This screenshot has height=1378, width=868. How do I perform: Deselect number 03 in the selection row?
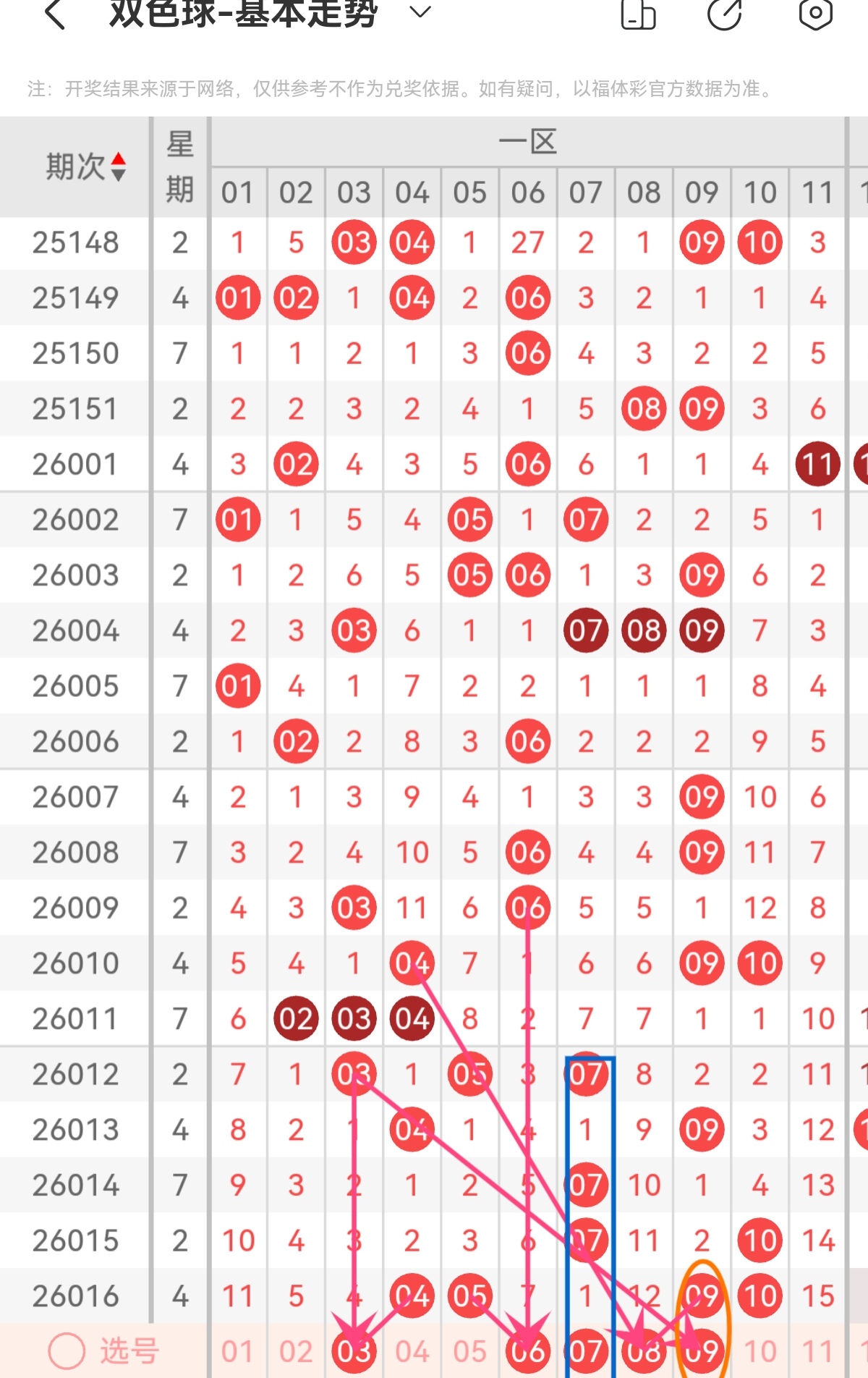354,1351
